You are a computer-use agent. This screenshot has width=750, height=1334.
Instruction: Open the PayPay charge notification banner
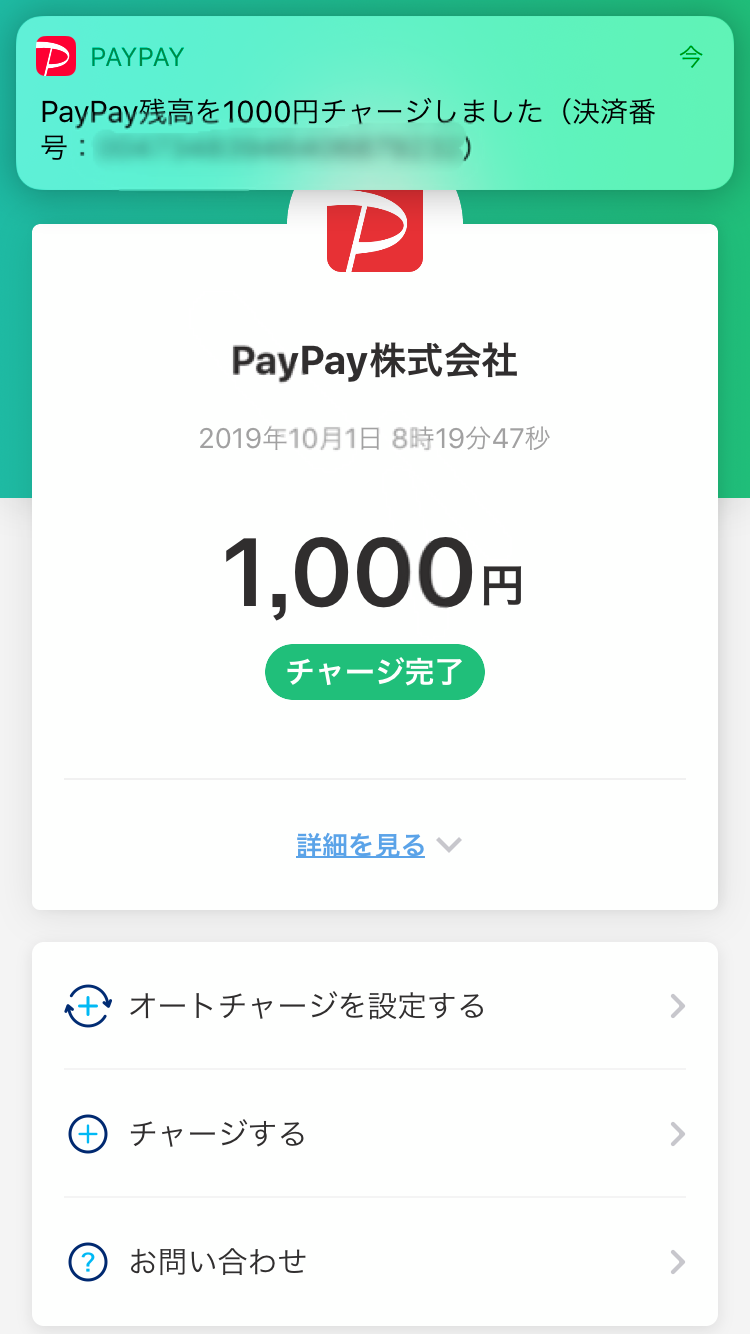coord(375,103)
